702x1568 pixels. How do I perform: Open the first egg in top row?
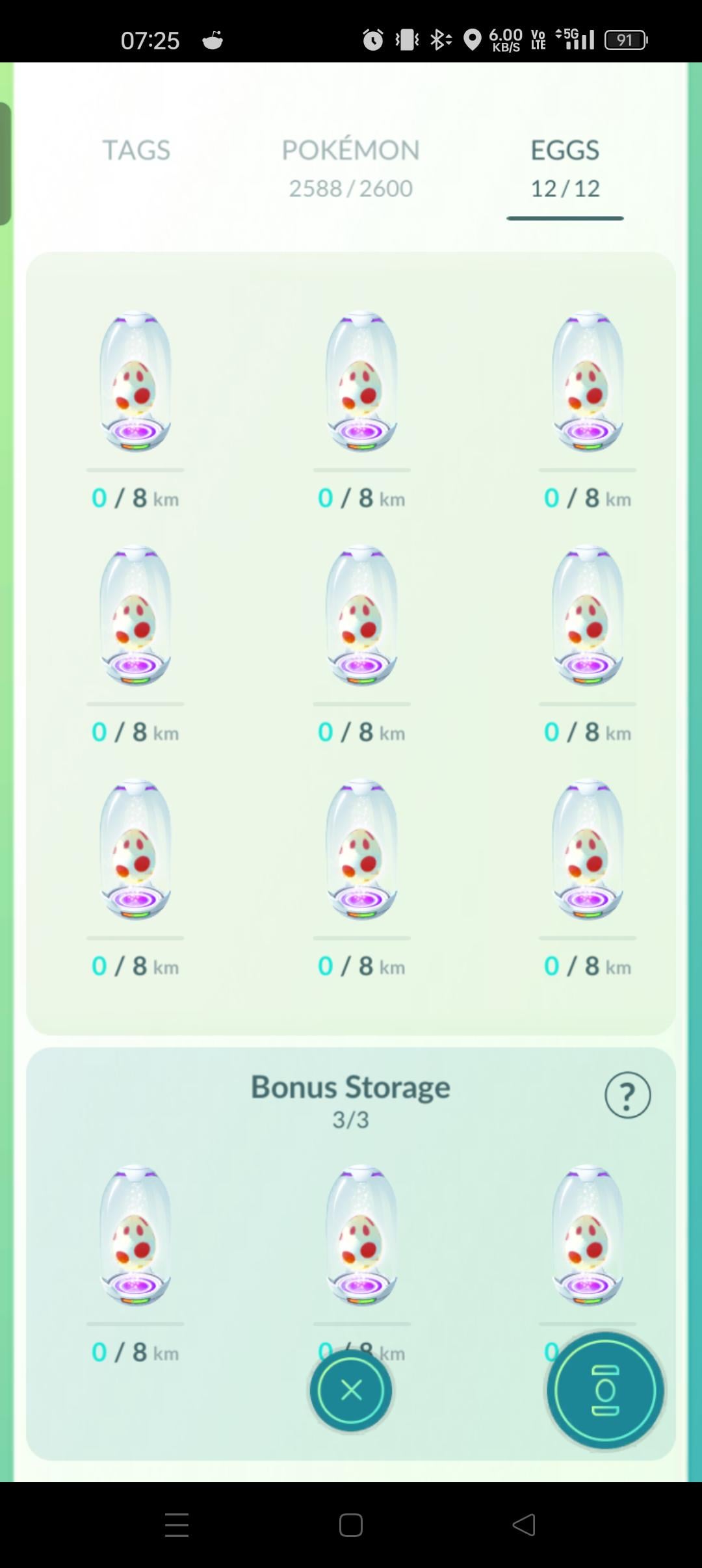tap(135, 384)
